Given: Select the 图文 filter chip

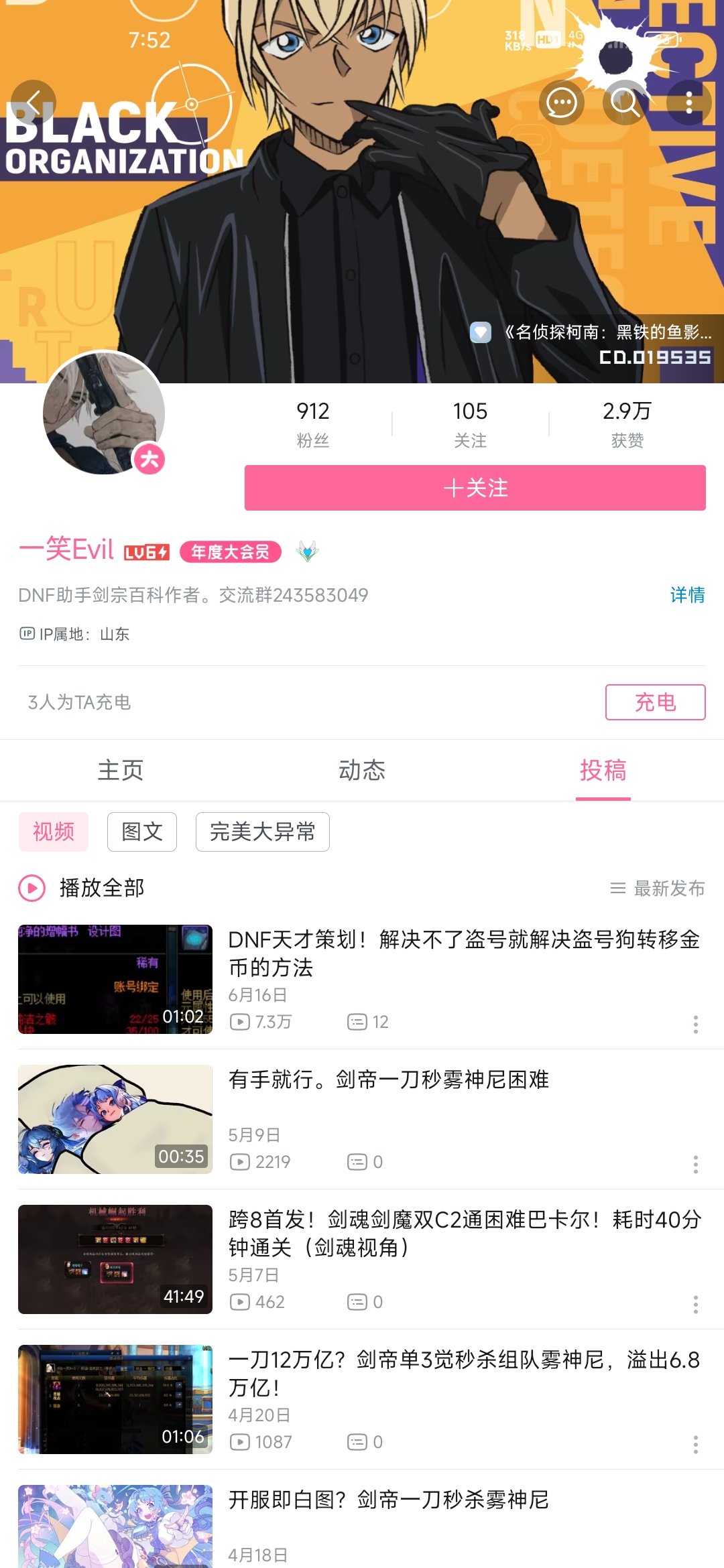Looking at the screenshot, I should click(x=142, y=832).
